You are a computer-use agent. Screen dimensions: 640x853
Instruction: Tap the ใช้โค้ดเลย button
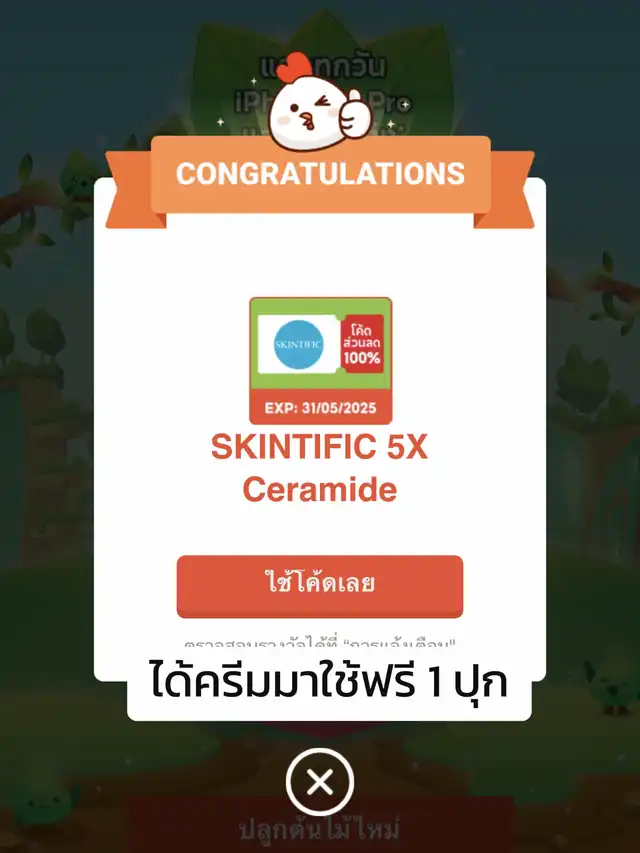tap(320, 585)
